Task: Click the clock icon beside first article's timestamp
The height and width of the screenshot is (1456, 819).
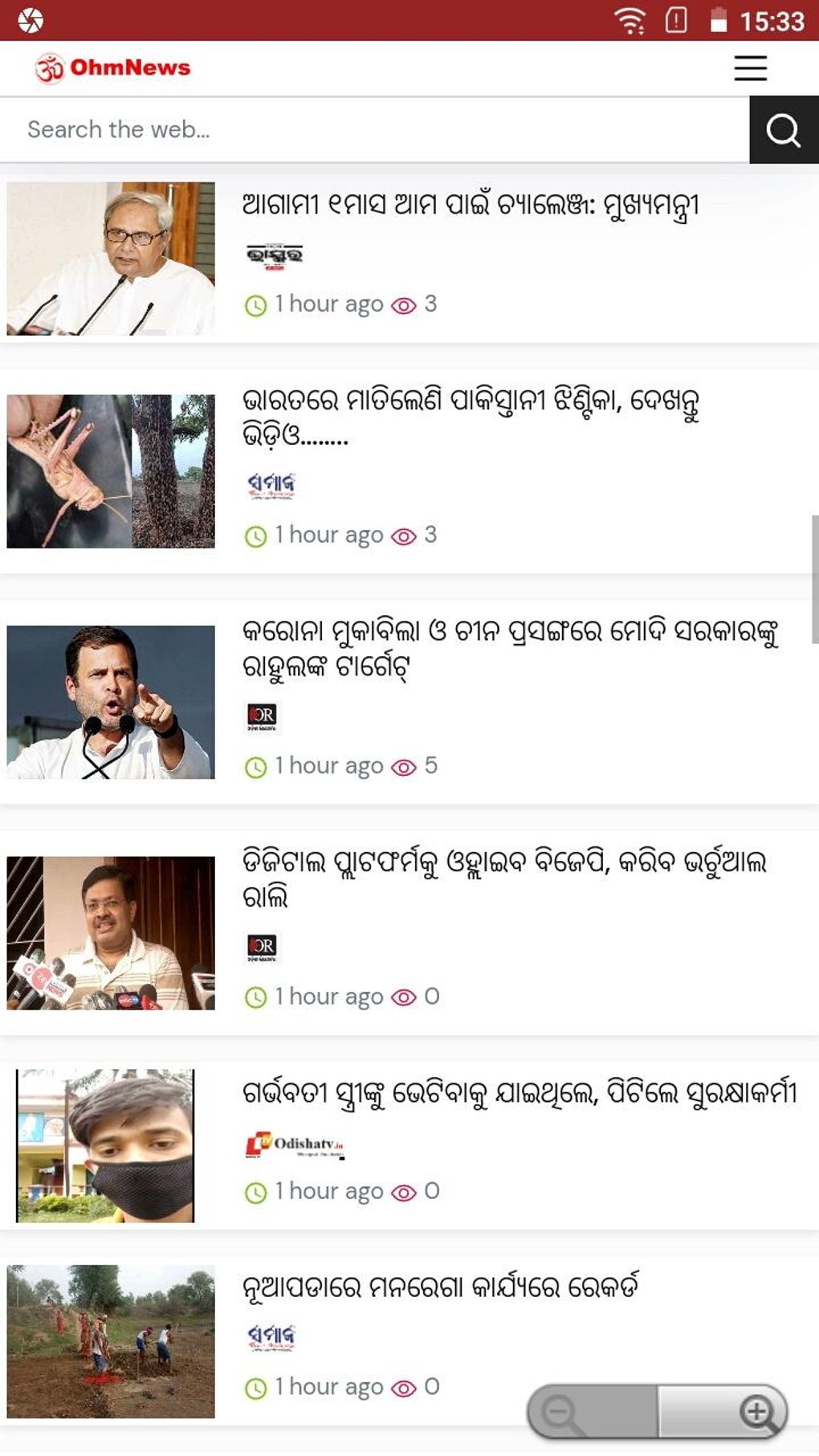Action: (x=255, y=304)
